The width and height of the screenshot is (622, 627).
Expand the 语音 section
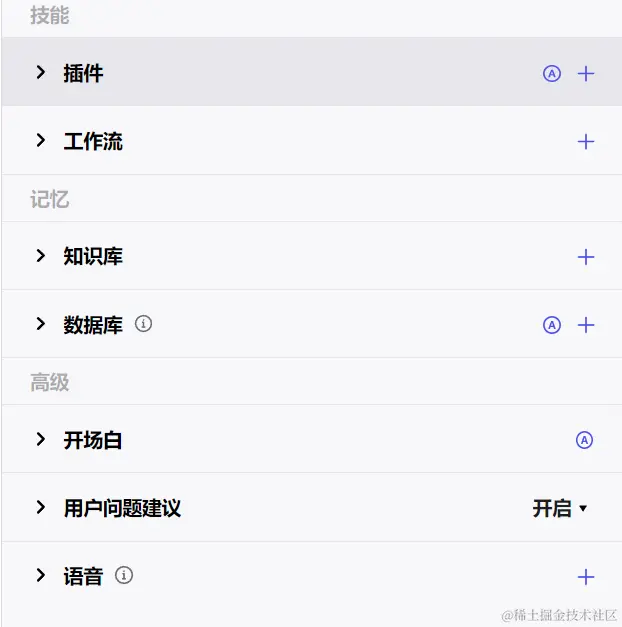coord(41,576)
